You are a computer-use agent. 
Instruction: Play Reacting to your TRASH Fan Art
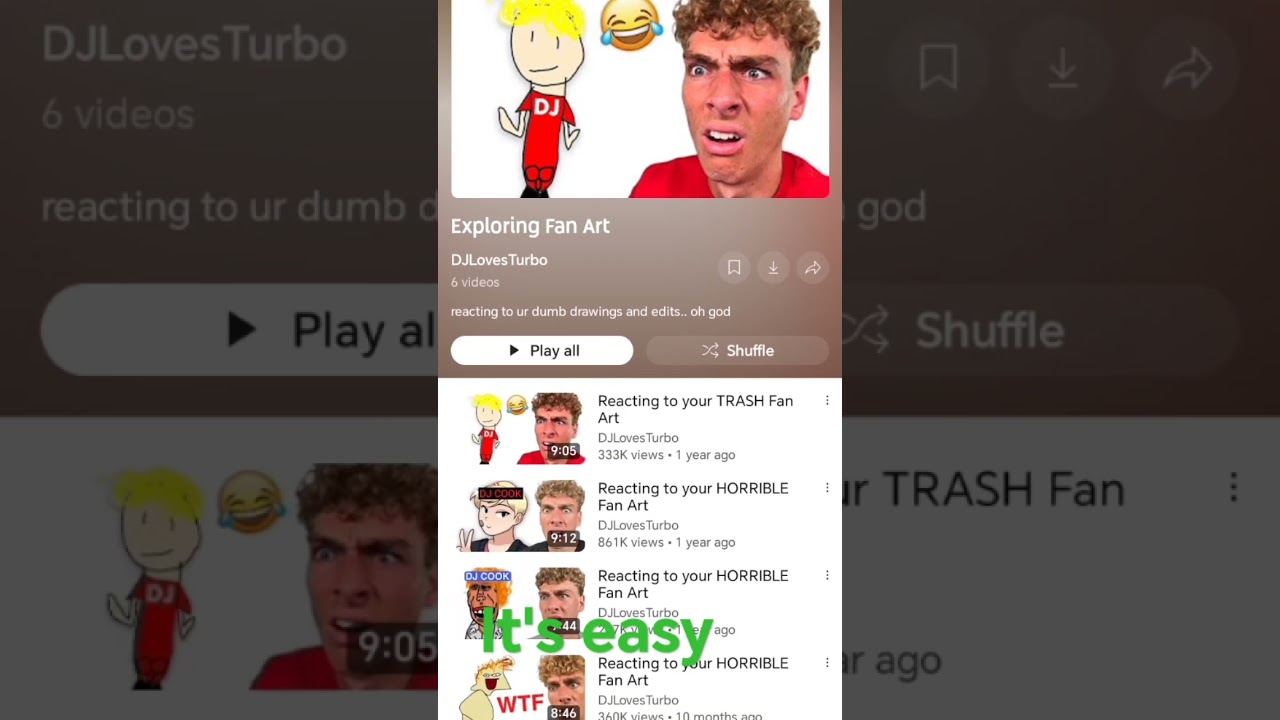coord(694,409)
